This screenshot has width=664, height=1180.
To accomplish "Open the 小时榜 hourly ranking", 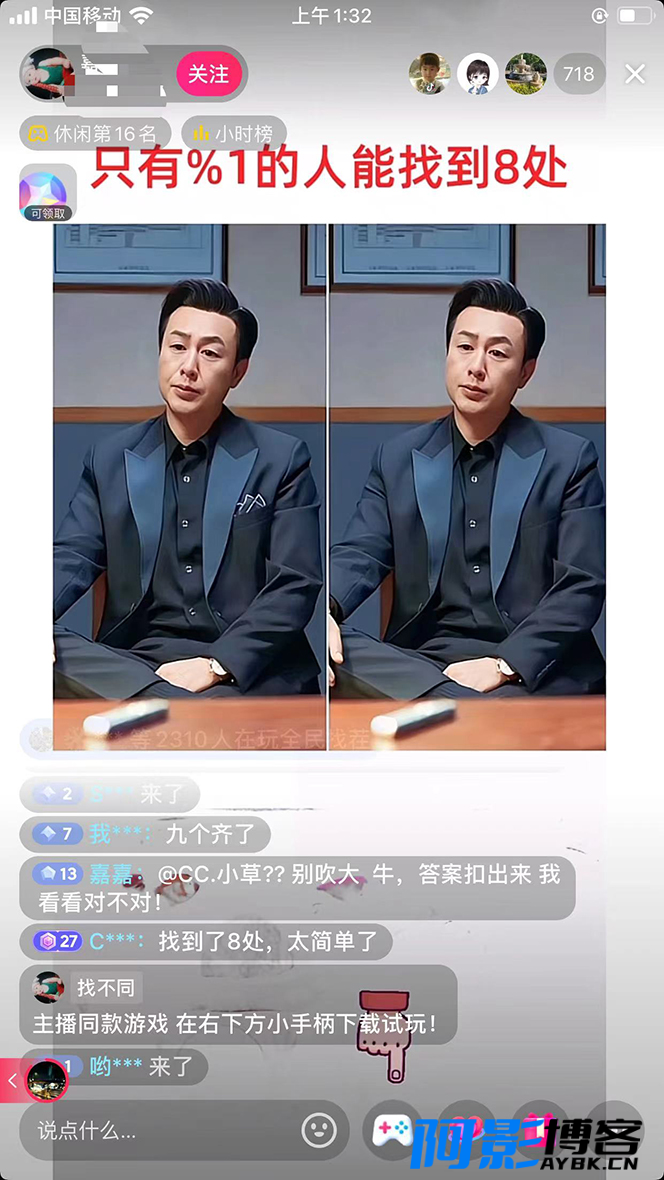I will 233,134.
